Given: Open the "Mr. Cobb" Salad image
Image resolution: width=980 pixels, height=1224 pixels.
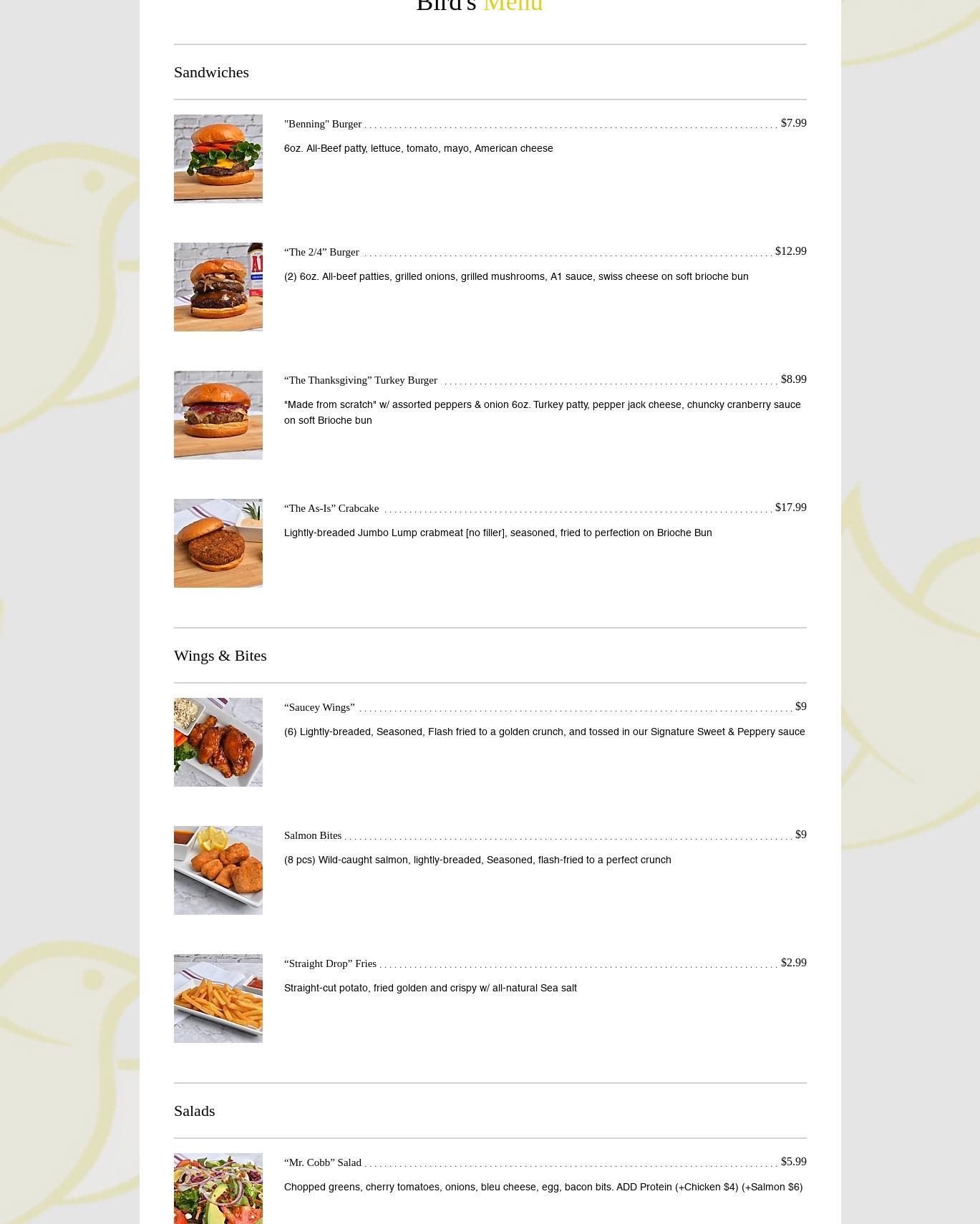Looking at the screenshot, I should pyautogui.click(x=218, y=1188).
